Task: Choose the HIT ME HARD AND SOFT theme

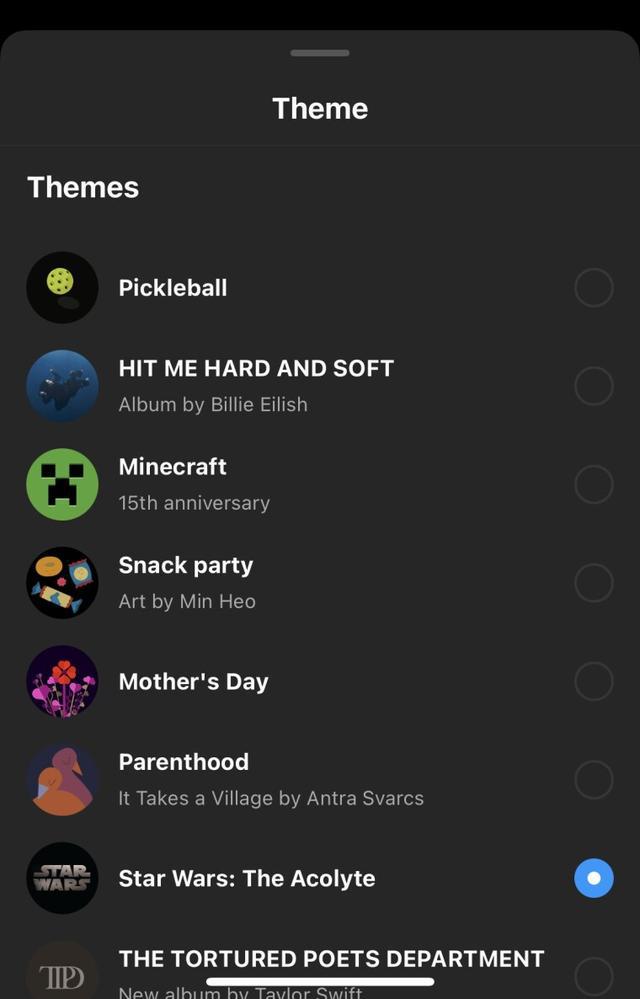Action: pyautogui.click(x=593, y=386)
